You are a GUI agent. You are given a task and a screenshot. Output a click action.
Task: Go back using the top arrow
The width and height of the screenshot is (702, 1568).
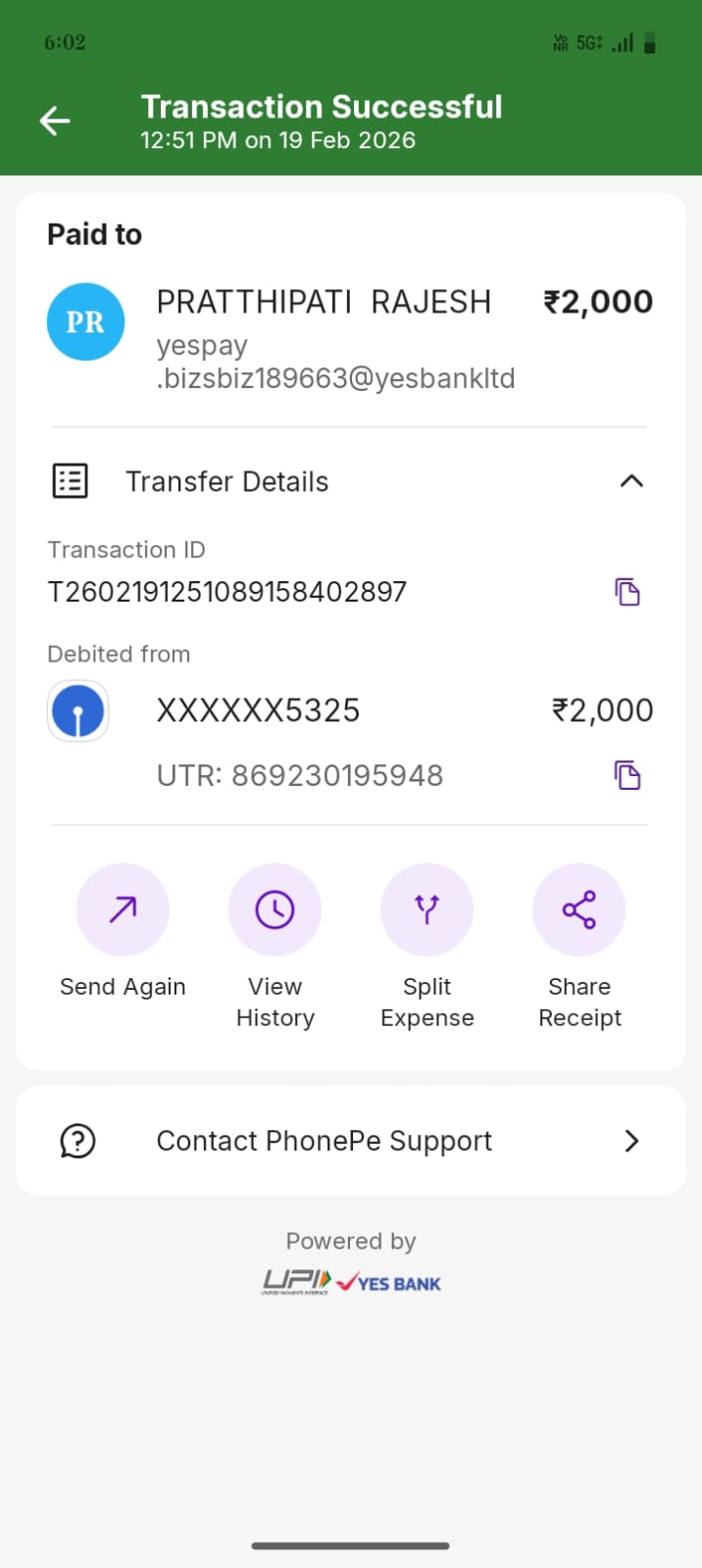point(55,122)
